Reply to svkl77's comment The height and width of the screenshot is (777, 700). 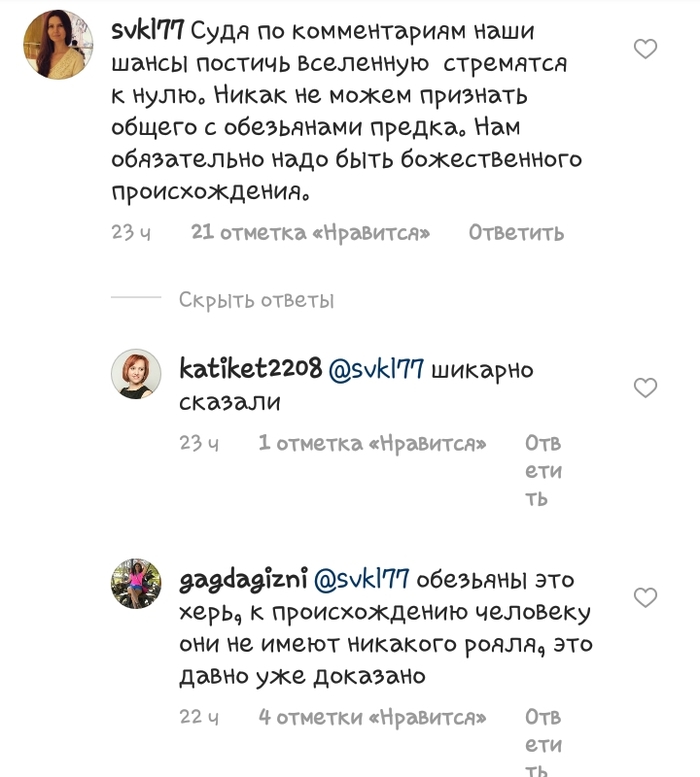[x=516, y=233]
